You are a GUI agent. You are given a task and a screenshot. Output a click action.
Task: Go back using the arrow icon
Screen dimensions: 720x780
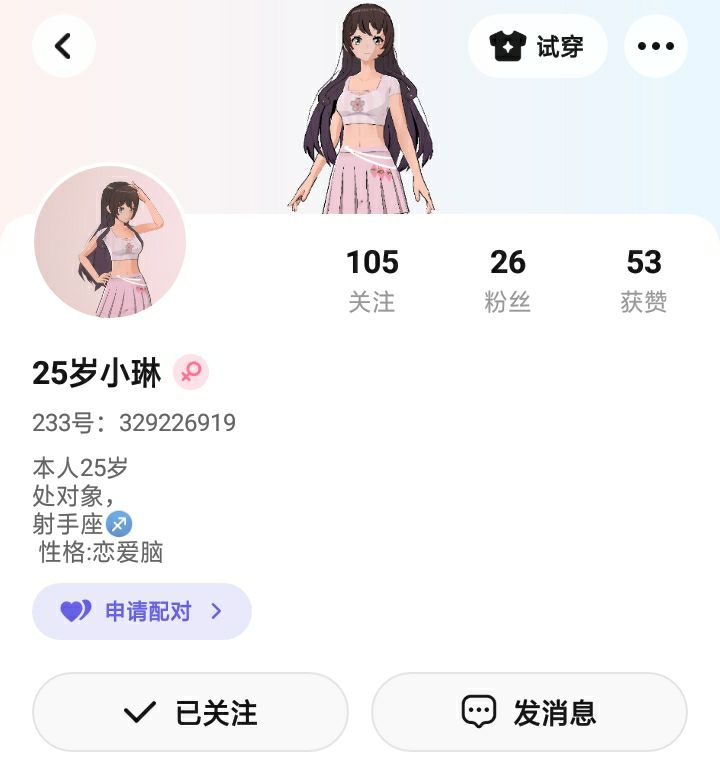coord(64,46)
